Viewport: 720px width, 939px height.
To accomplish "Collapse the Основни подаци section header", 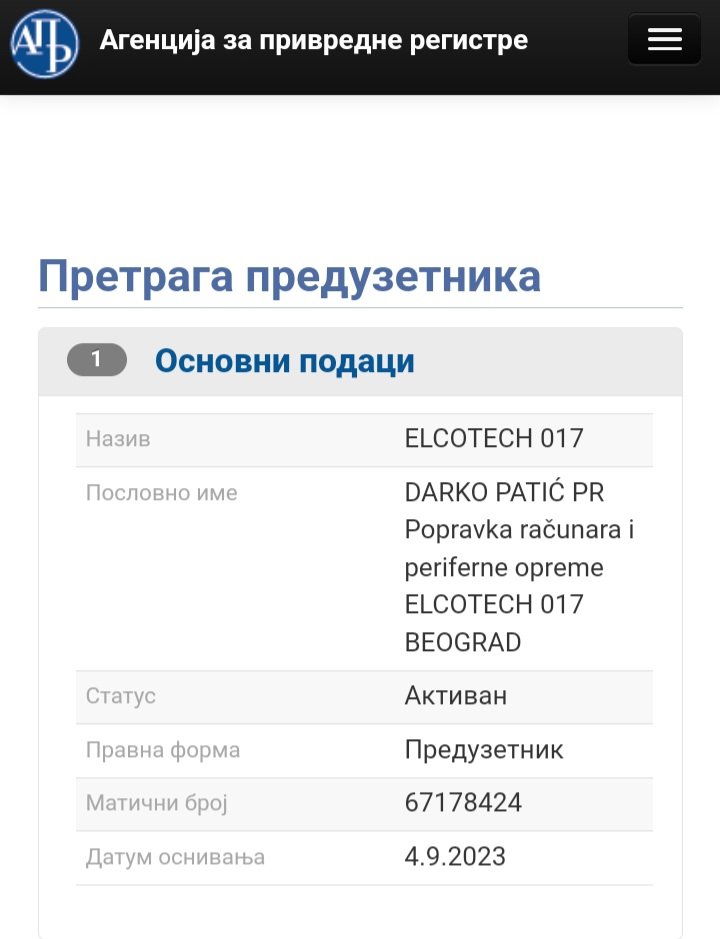I will pos(284,361).
